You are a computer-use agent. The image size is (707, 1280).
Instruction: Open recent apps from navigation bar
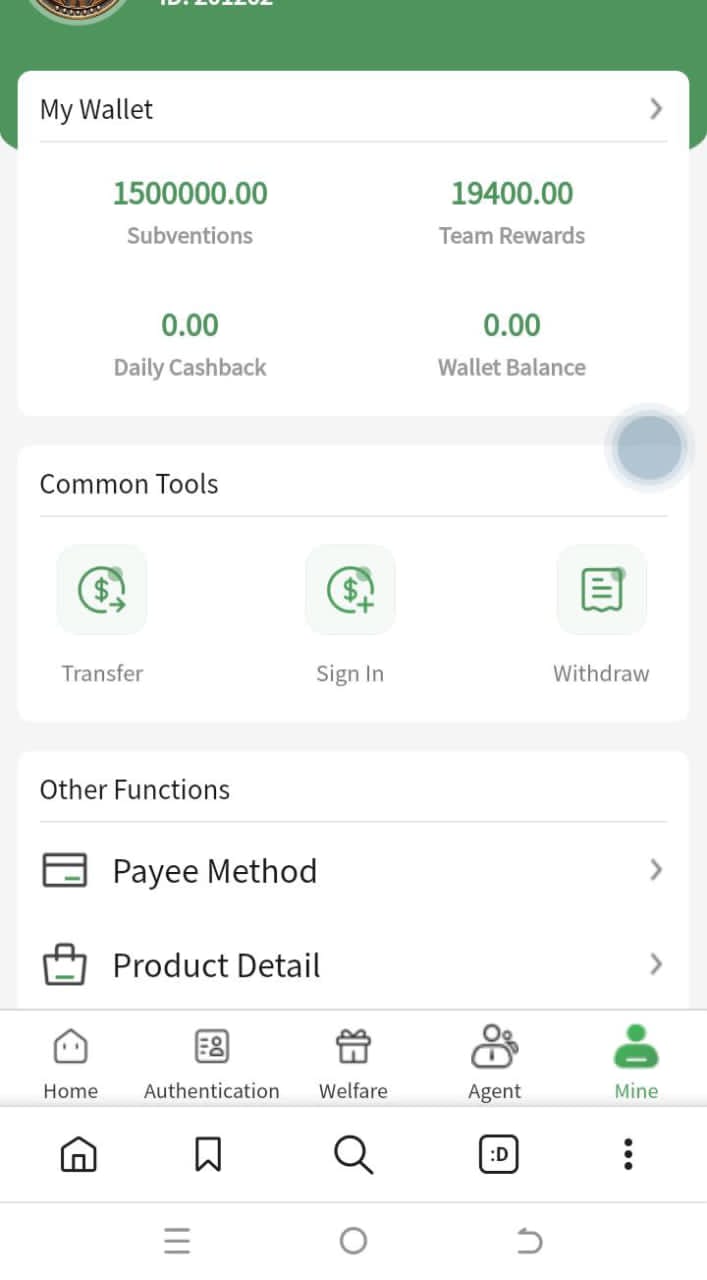point(177,1241)
